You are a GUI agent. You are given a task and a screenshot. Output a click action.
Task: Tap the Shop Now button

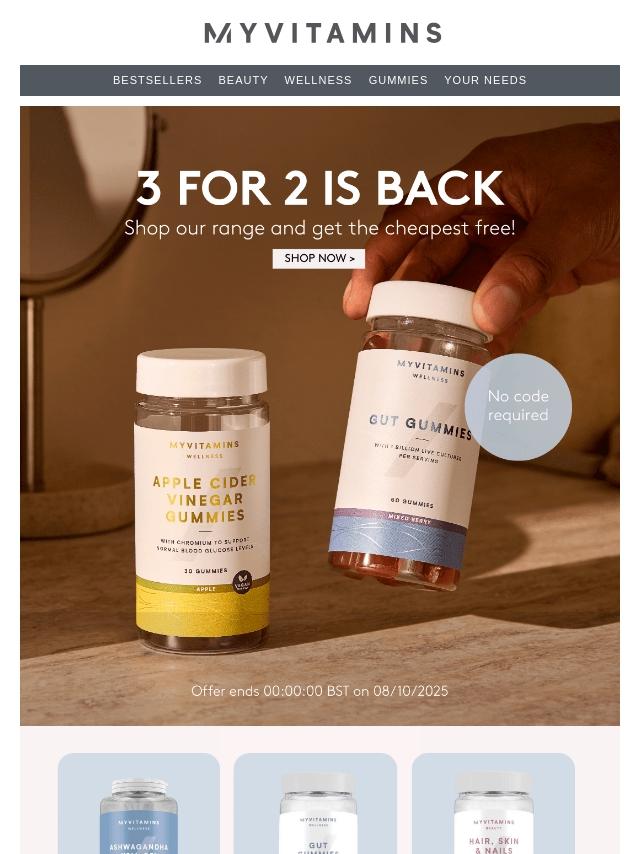point(319,258)
